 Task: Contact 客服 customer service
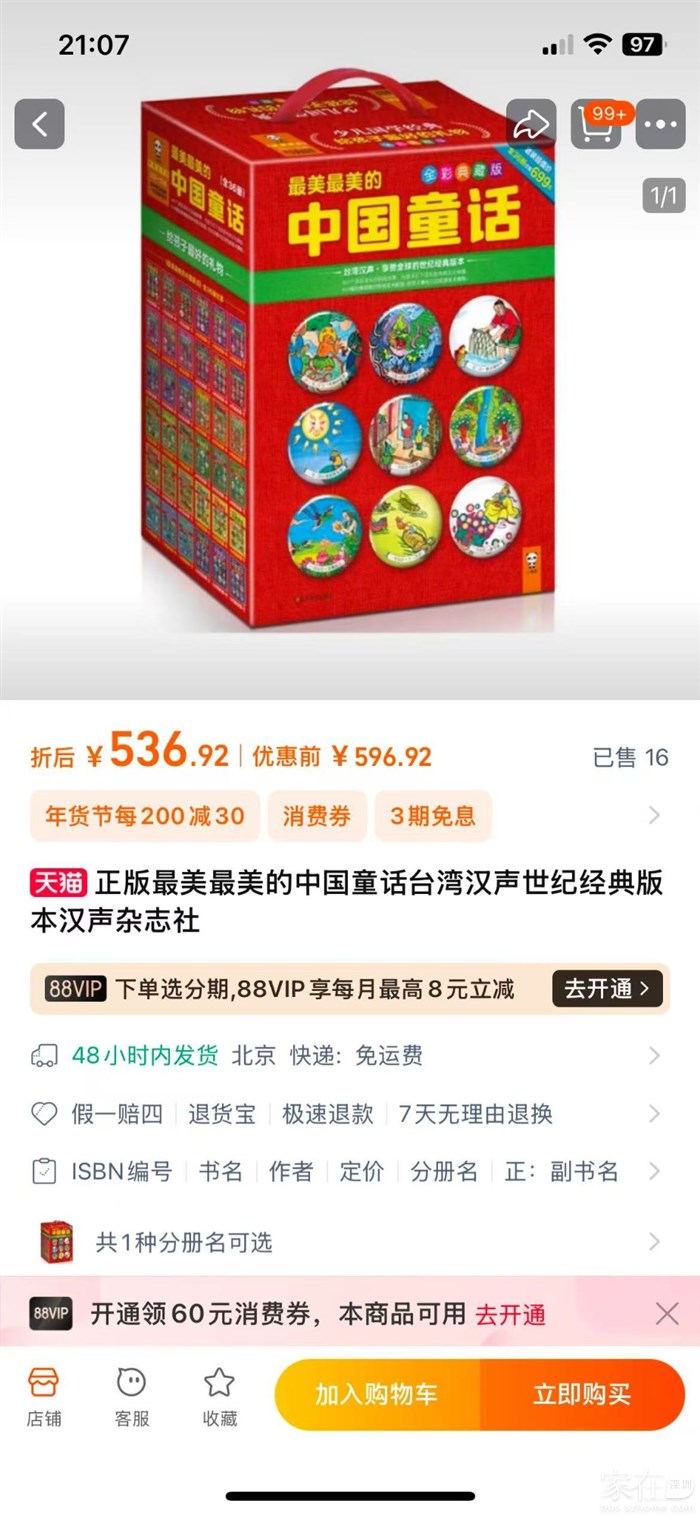131,1396
